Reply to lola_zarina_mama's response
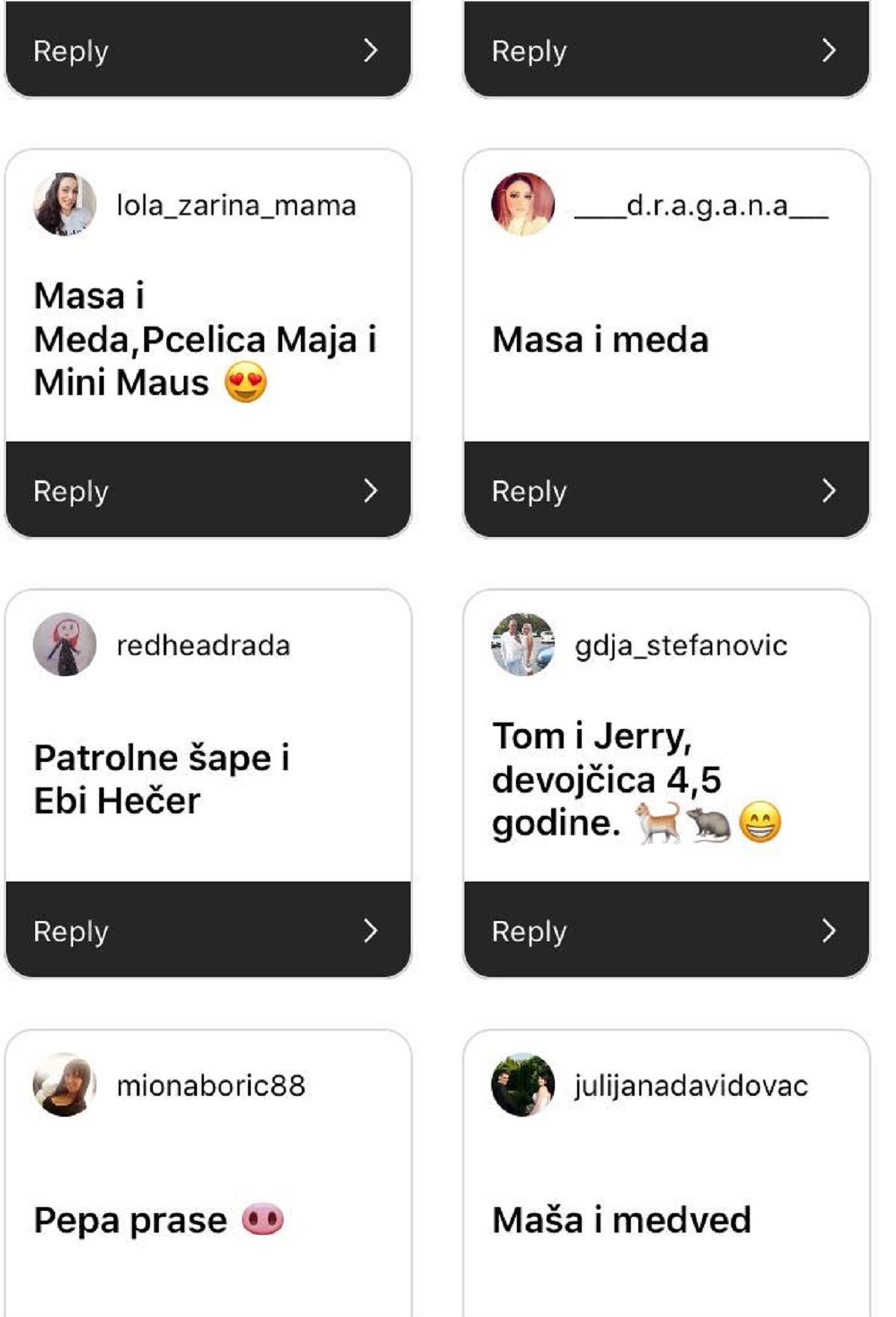The height and width of the screenshot is (1317, 896). pyautogui.click(x=208, y=491)
